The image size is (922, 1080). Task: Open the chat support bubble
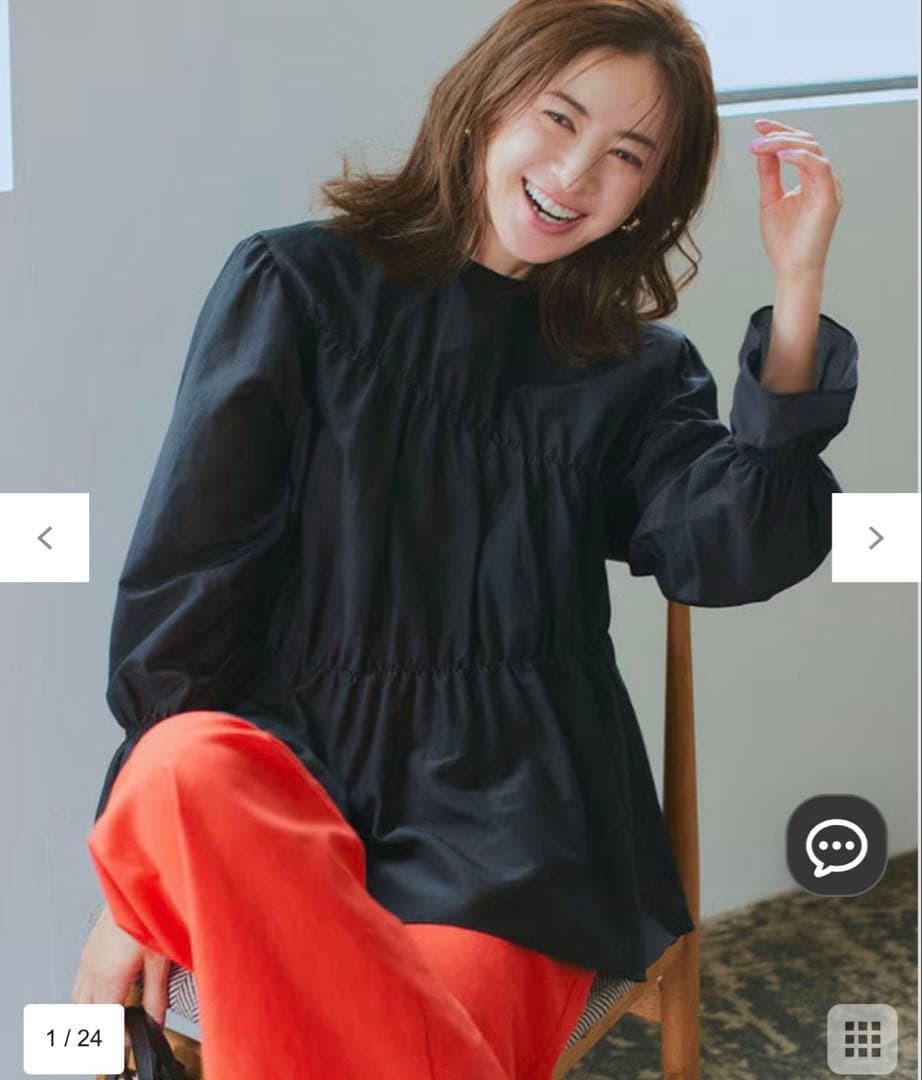pos(837,845)
